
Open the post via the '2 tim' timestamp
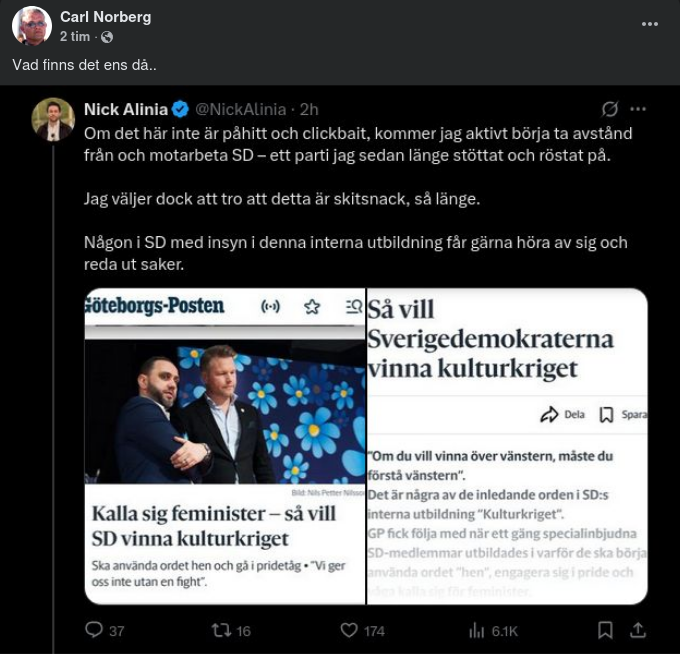75,36
